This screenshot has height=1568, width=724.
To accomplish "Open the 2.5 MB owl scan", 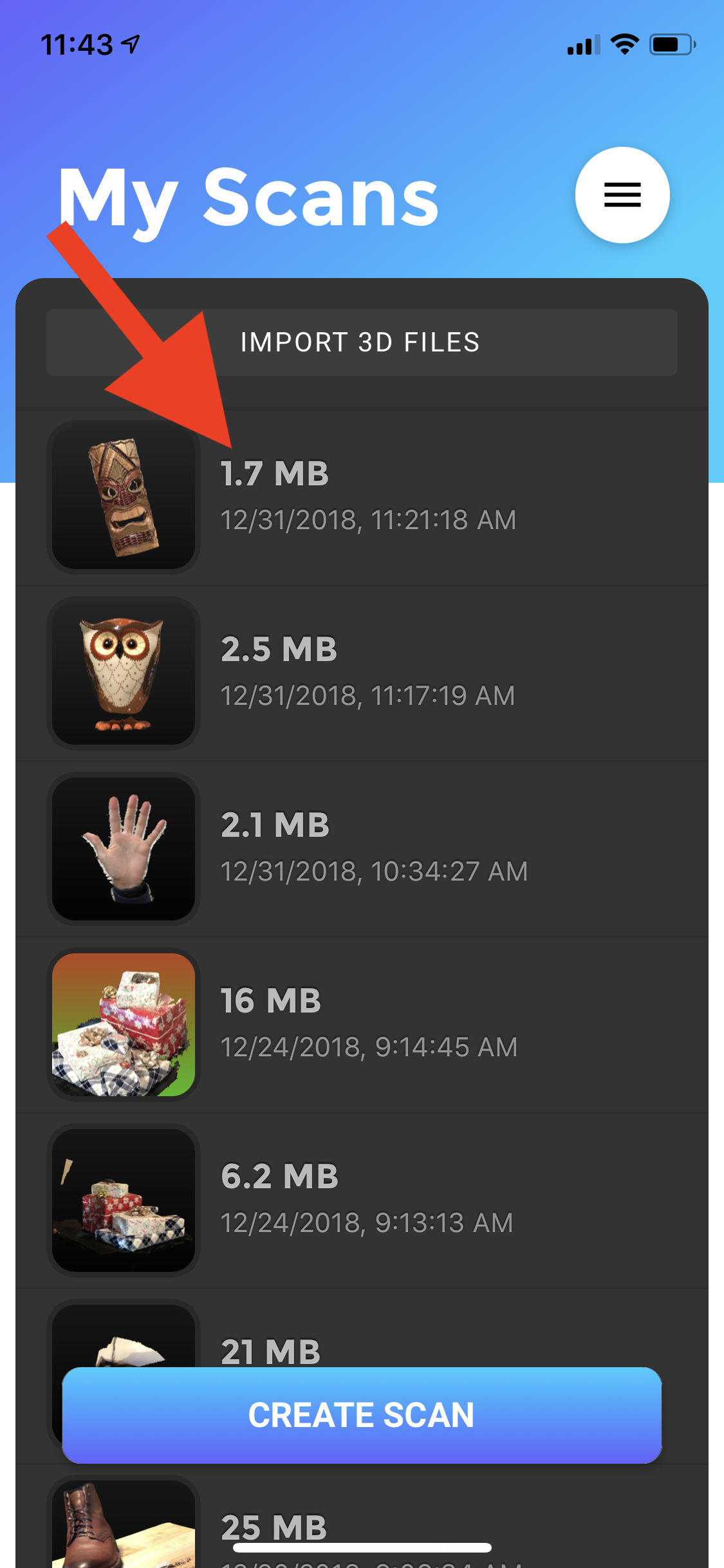I will (x=362, y=673).
